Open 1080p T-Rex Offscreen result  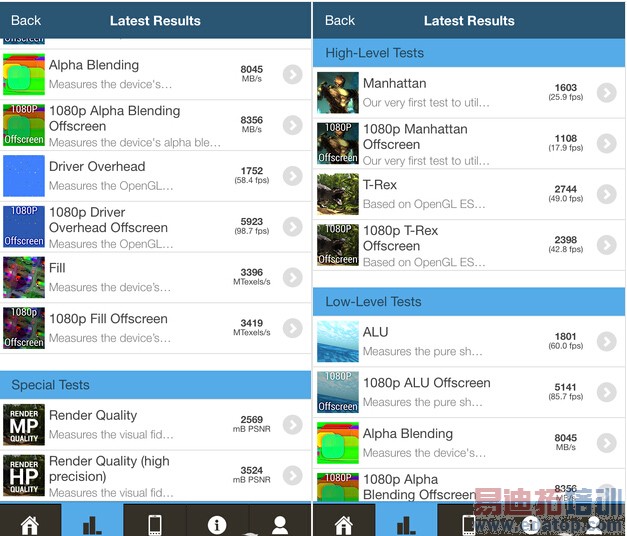coord(468,245)
